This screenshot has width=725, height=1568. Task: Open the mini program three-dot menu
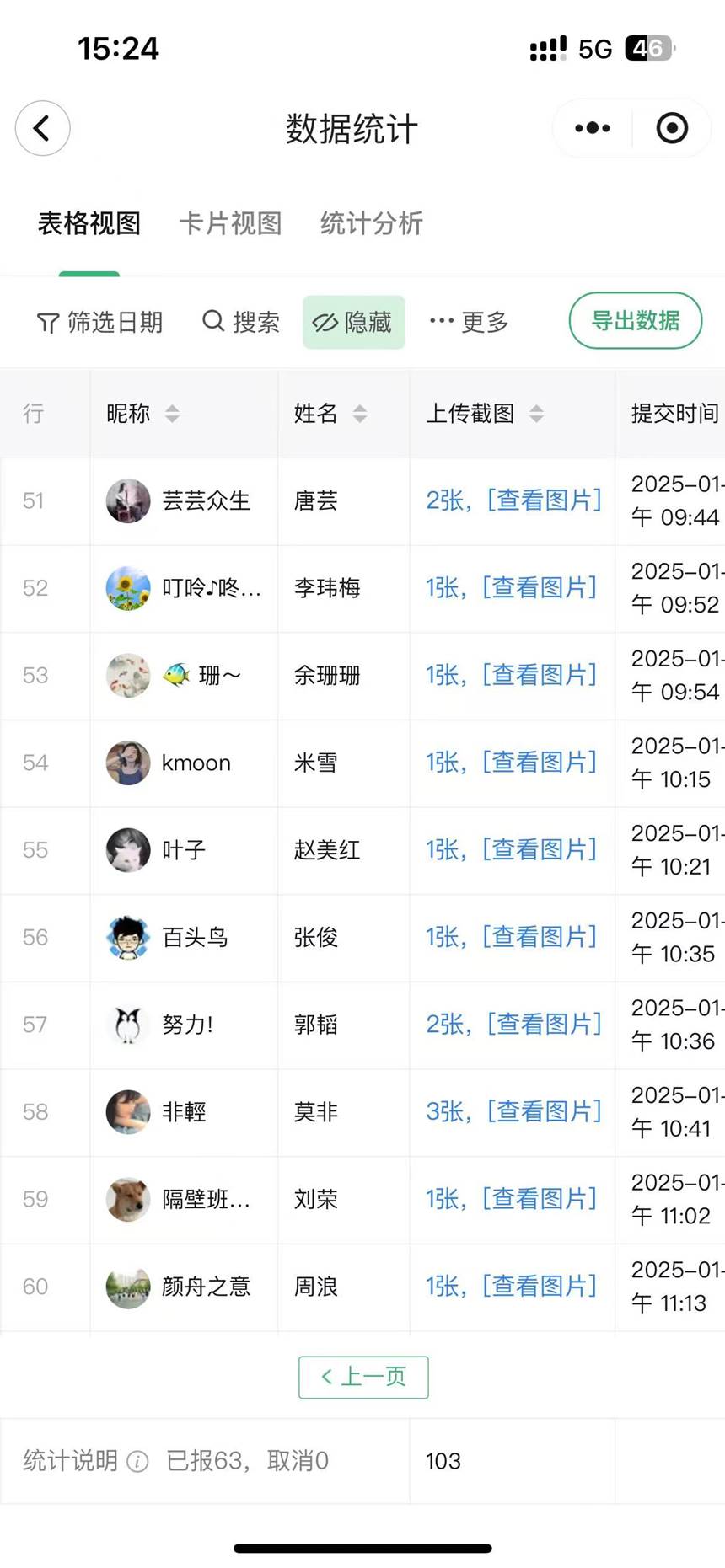(x=592, y=128)
